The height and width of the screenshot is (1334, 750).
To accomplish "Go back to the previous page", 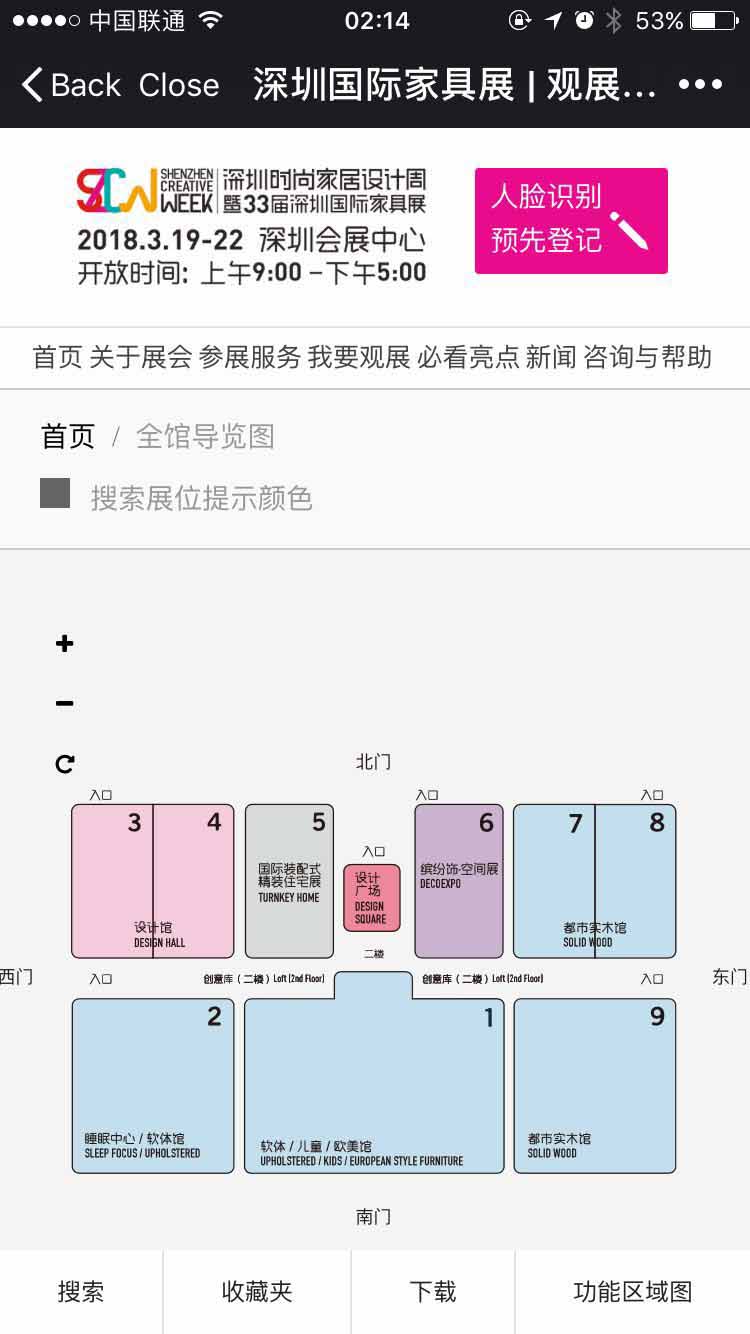I will [70, 85].
